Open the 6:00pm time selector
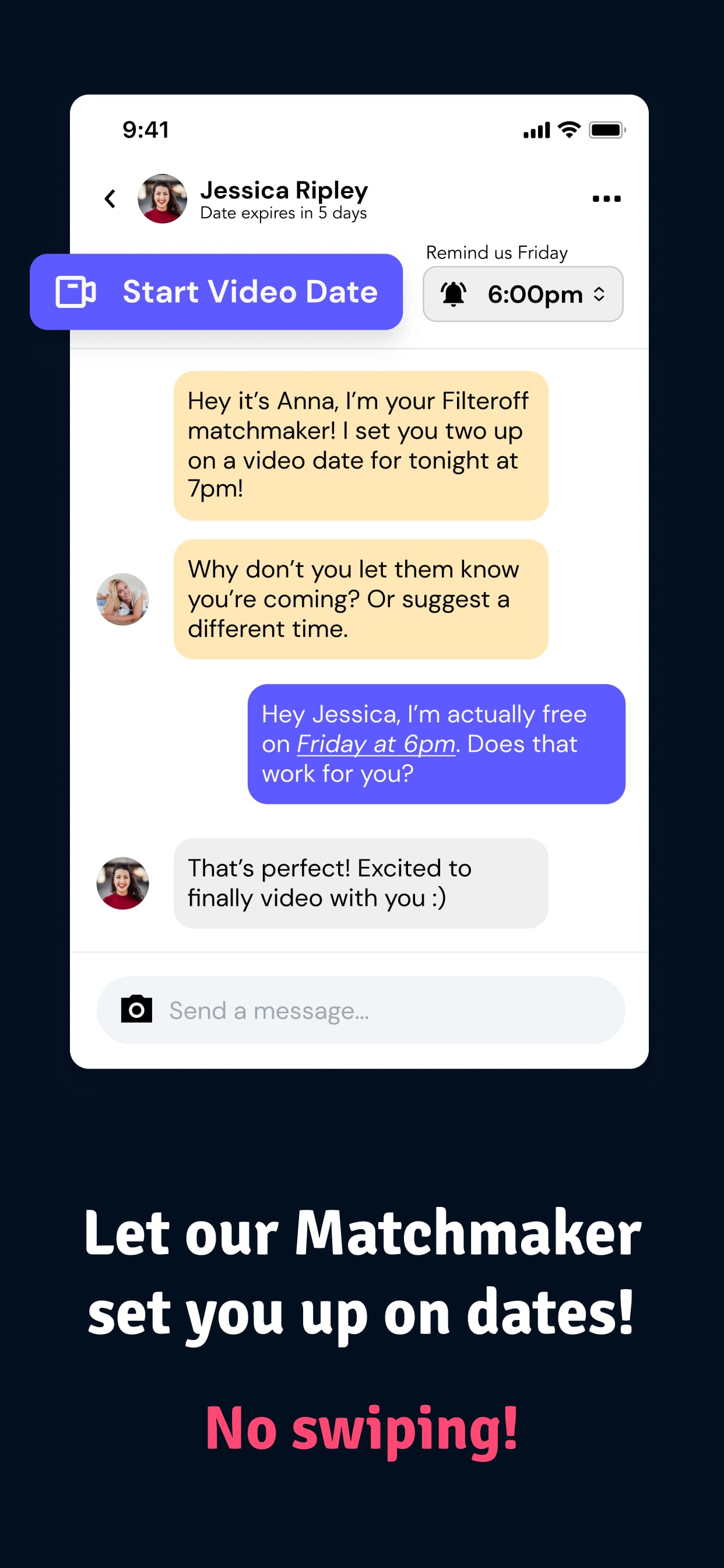The image size is (724, 1568). tap(534, 294)
